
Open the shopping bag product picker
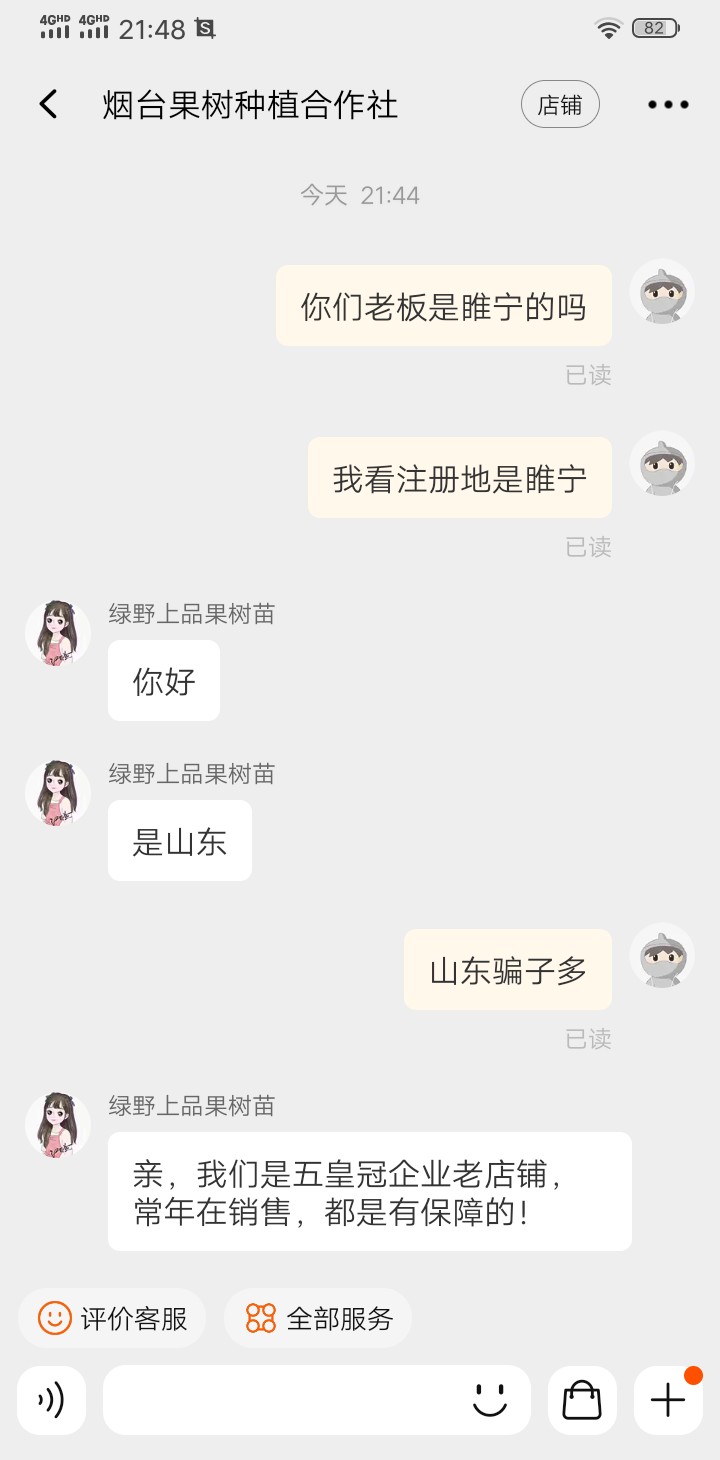[582, 1400]
